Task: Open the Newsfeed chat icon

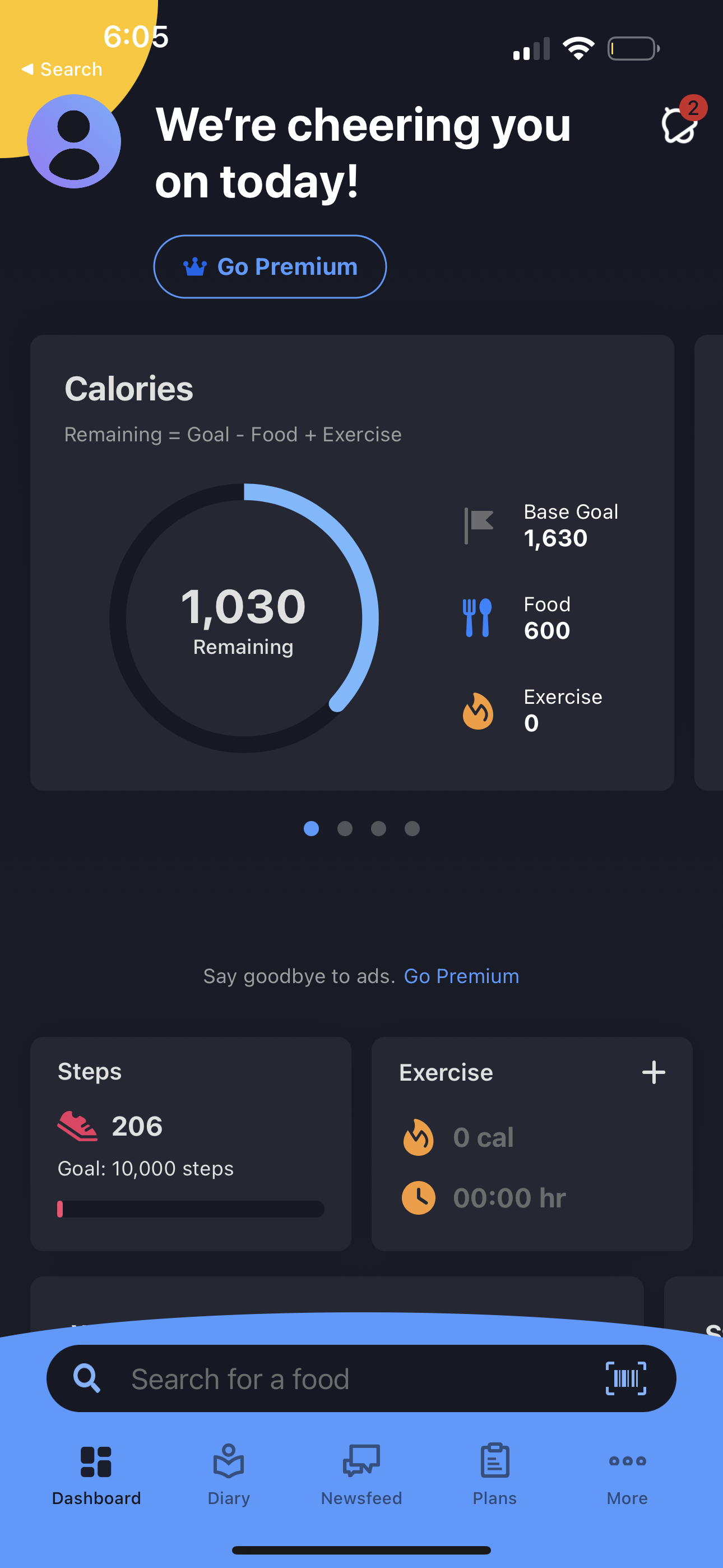Action: [x=361, y=1461]
